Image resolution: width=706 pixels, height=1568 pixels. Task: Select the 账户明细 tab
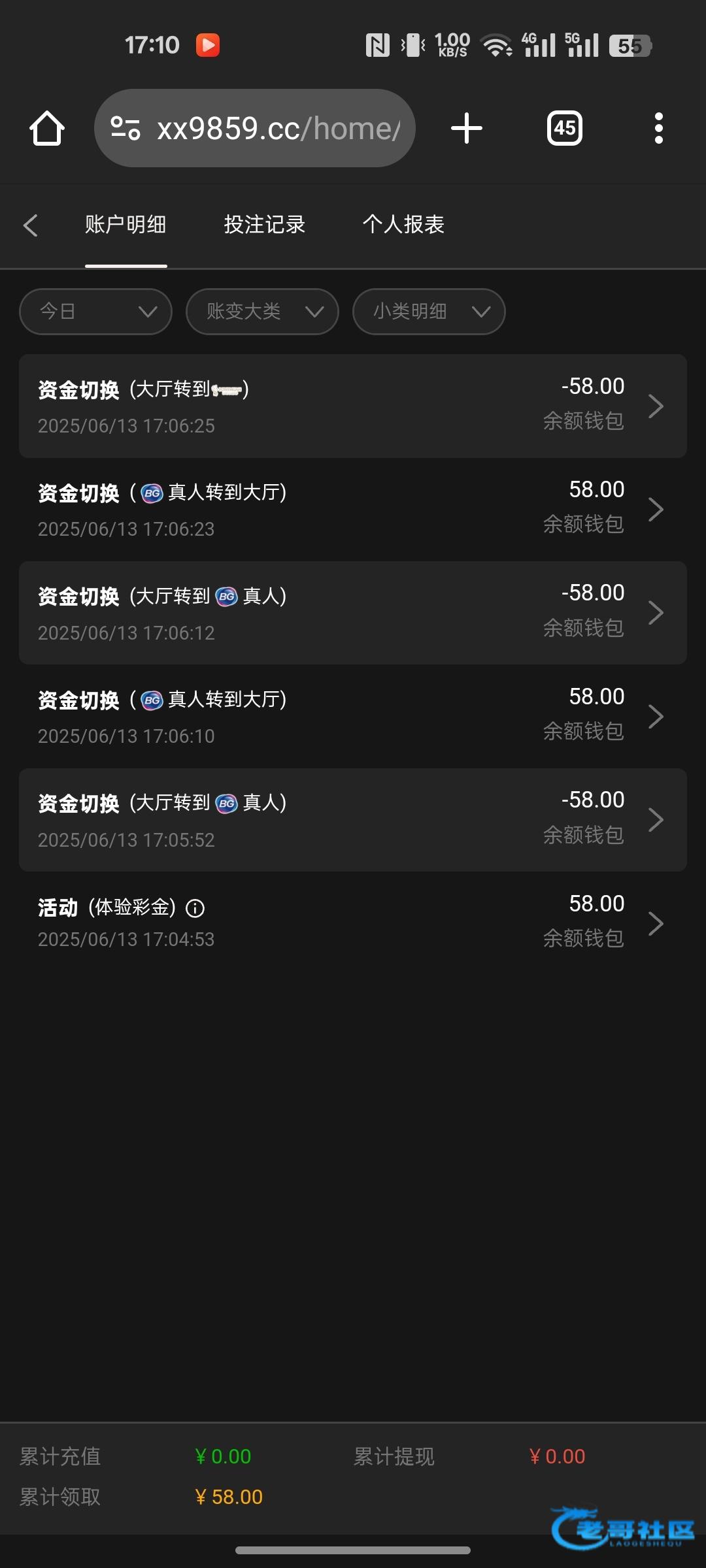pos(126,225)
